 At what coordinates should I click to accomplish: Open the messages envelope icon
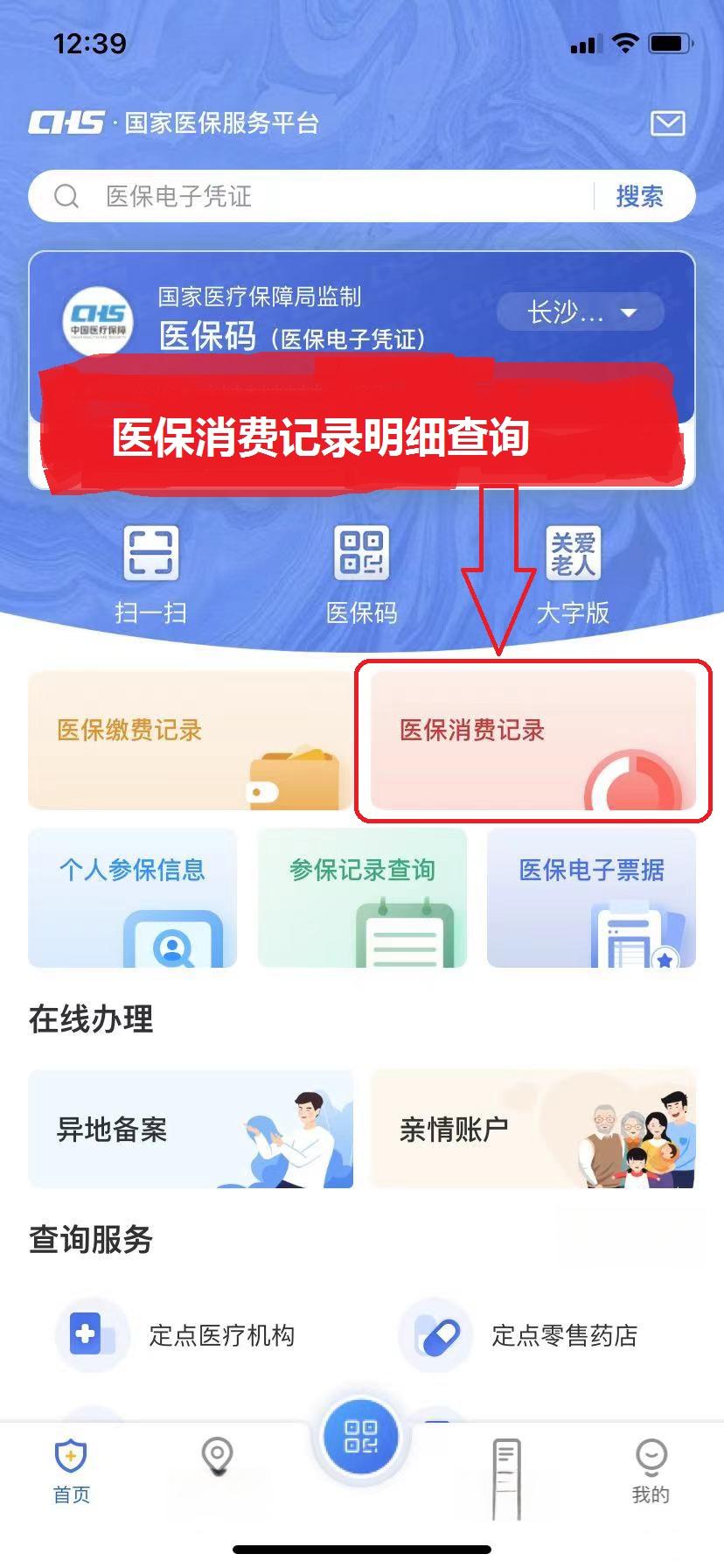(667, 123)
